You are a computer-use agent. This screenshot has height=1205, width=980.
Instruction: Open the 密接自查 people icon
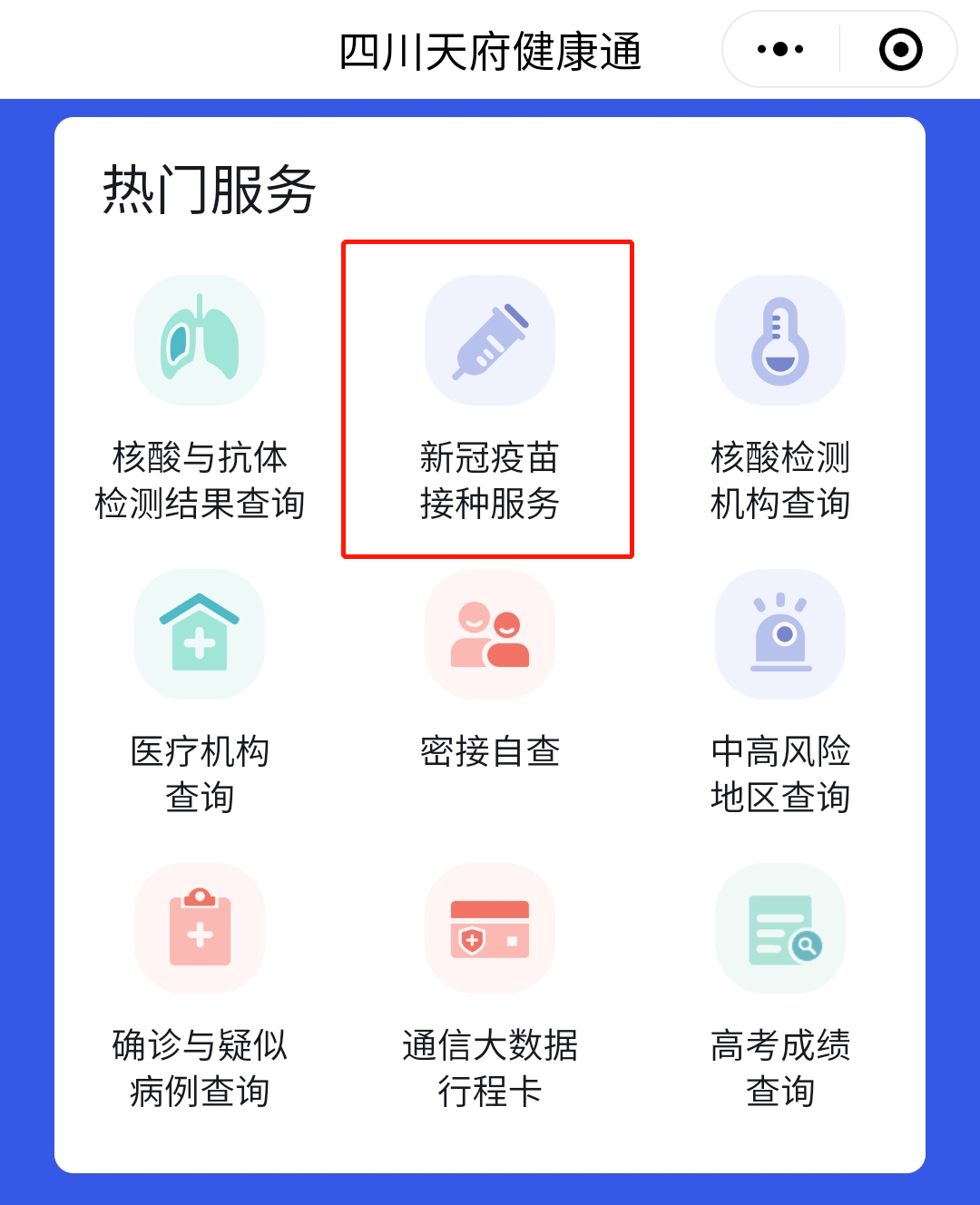[x=489, y=633]
